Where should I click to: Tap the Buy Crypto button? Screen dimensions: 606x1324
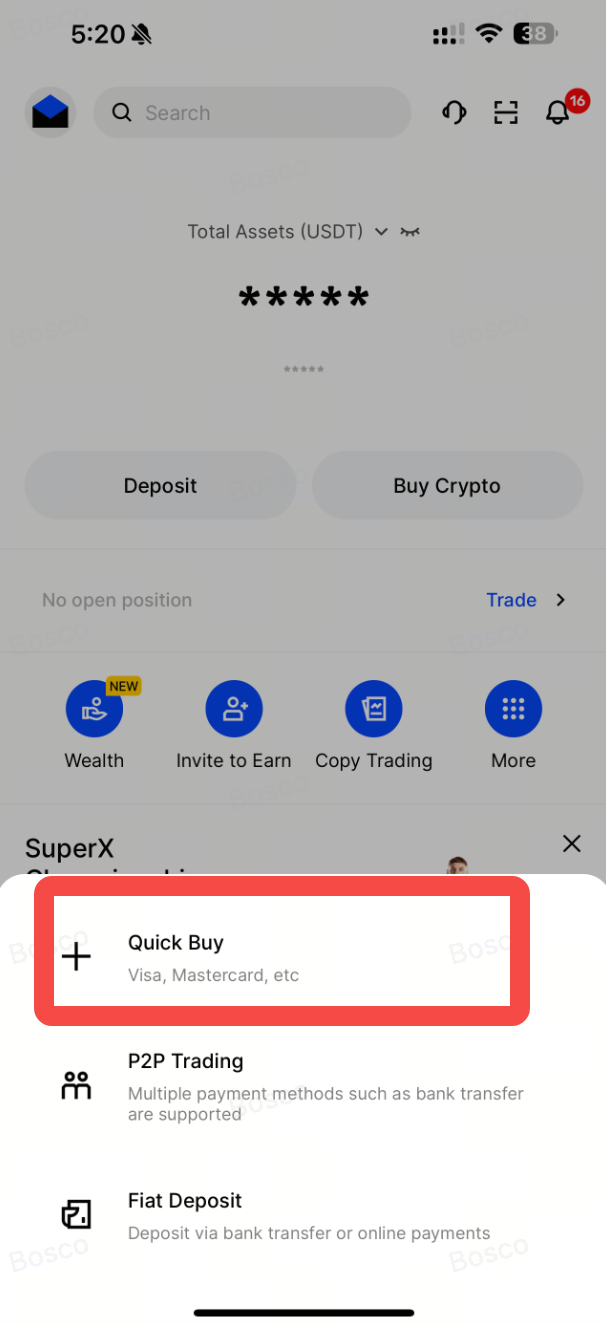(447, 486)
